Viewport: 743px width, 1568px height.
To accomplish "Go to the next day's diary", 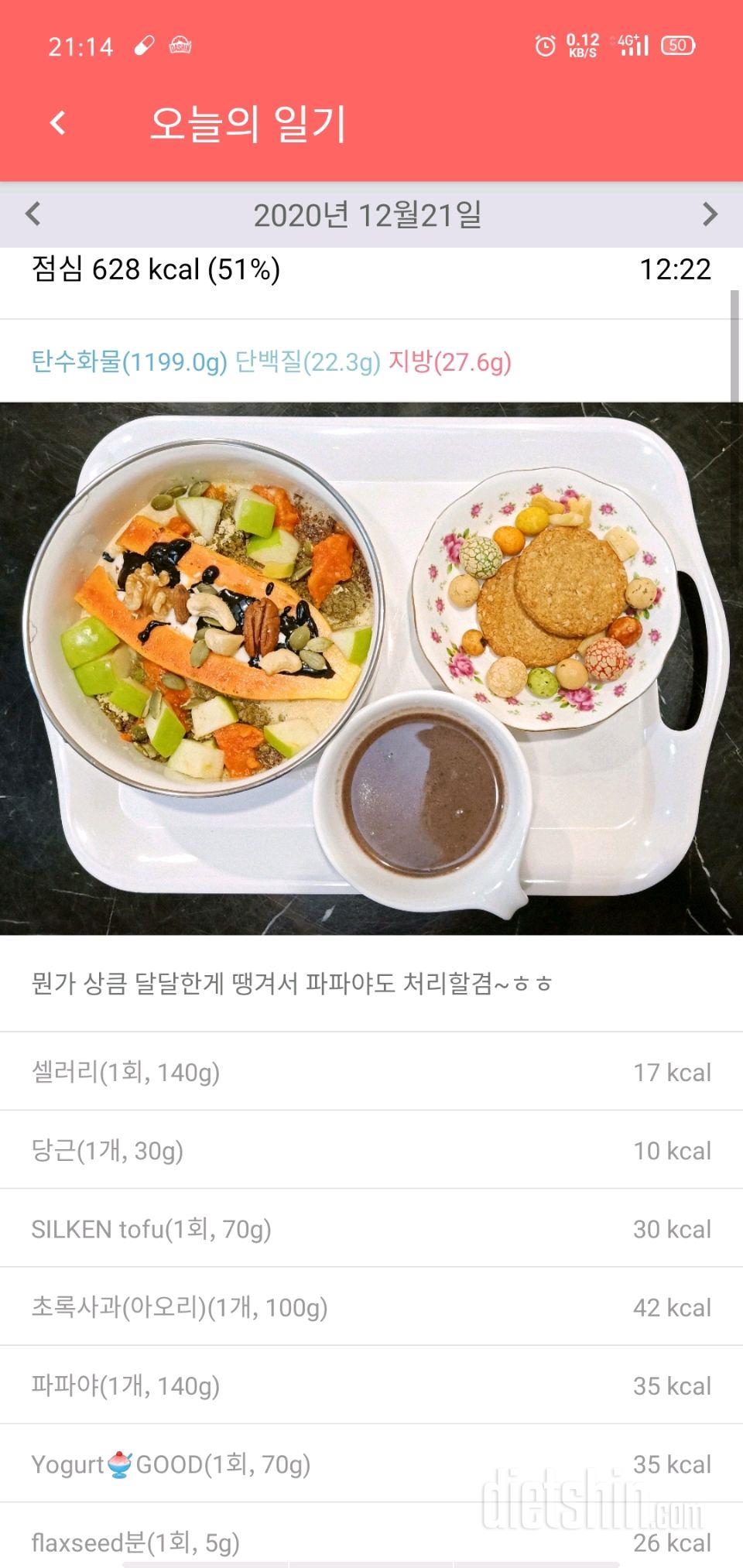I will [710, 214].
